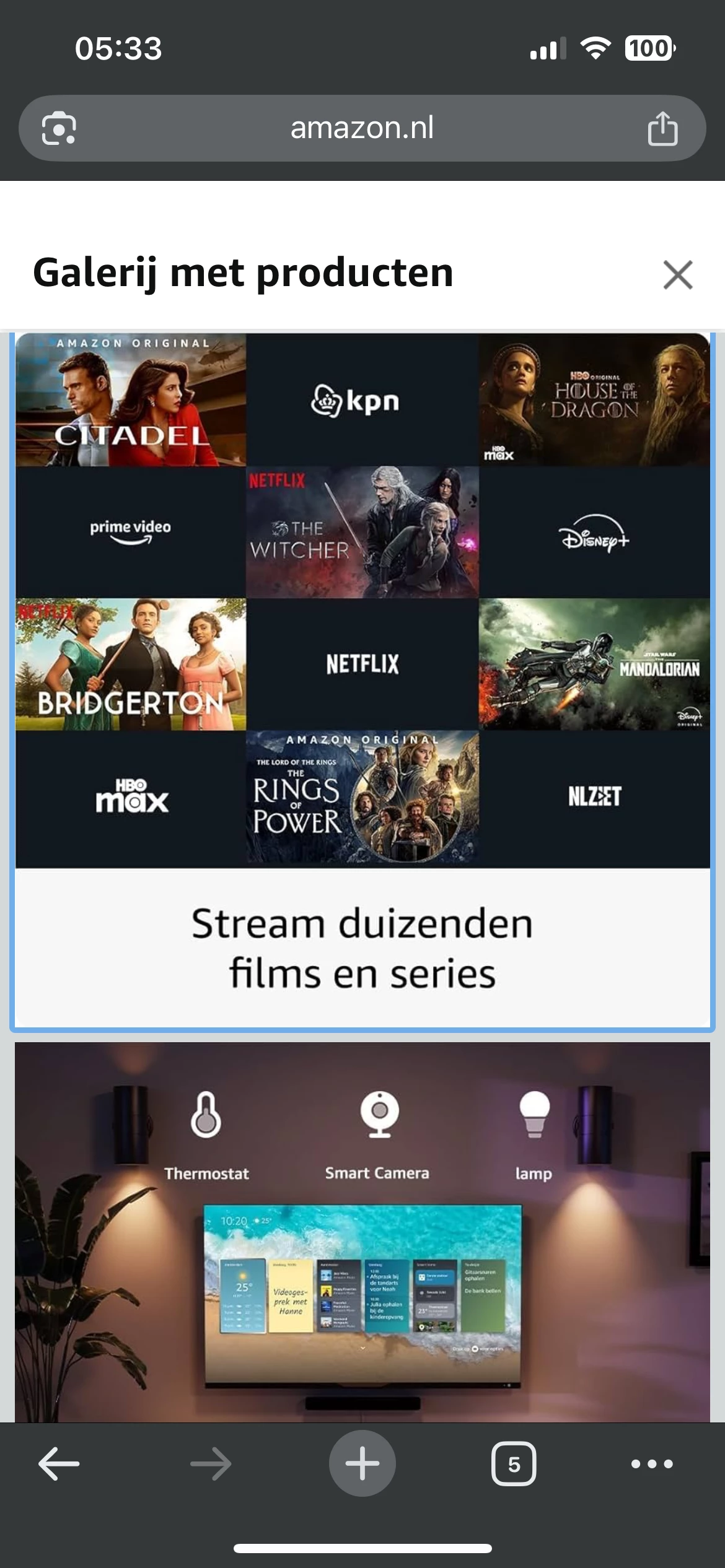Go back to the previous page
Viewport: 725px width, 1568px height.
pos(59,1464)
